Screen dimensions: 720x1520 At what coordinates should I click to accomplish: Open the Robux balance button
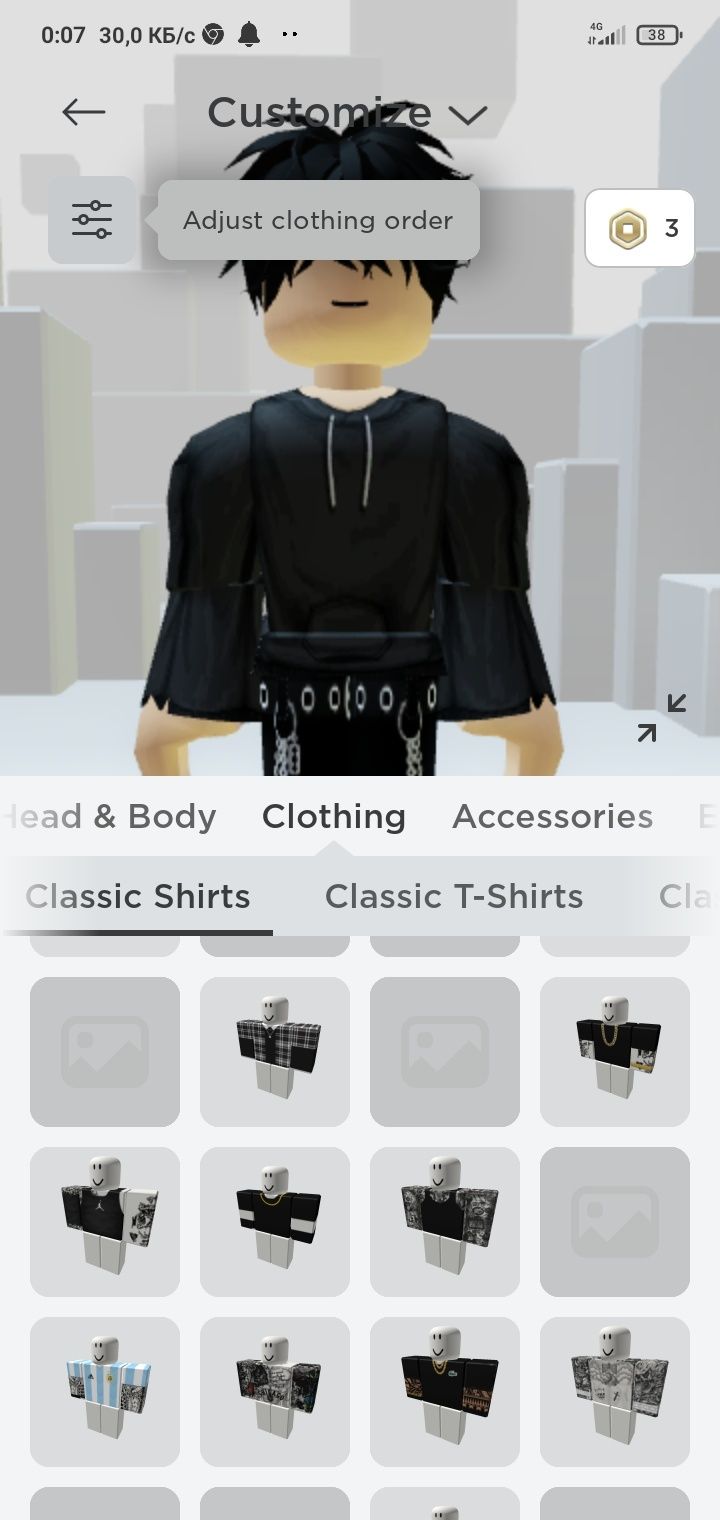[640, 228]
